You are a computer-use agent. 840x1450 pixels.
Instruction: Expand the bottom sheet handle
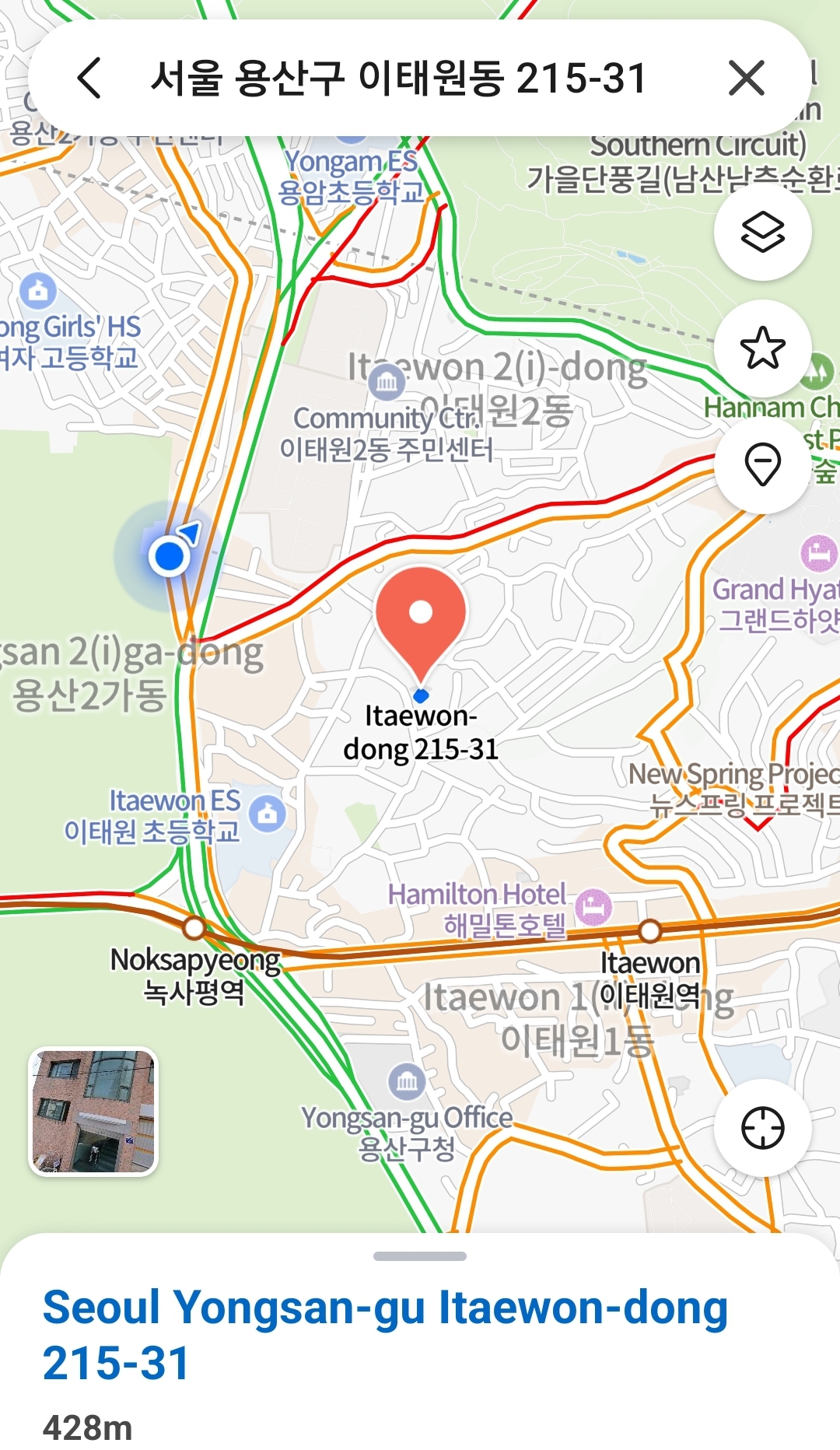click(x=420, y=1256)
